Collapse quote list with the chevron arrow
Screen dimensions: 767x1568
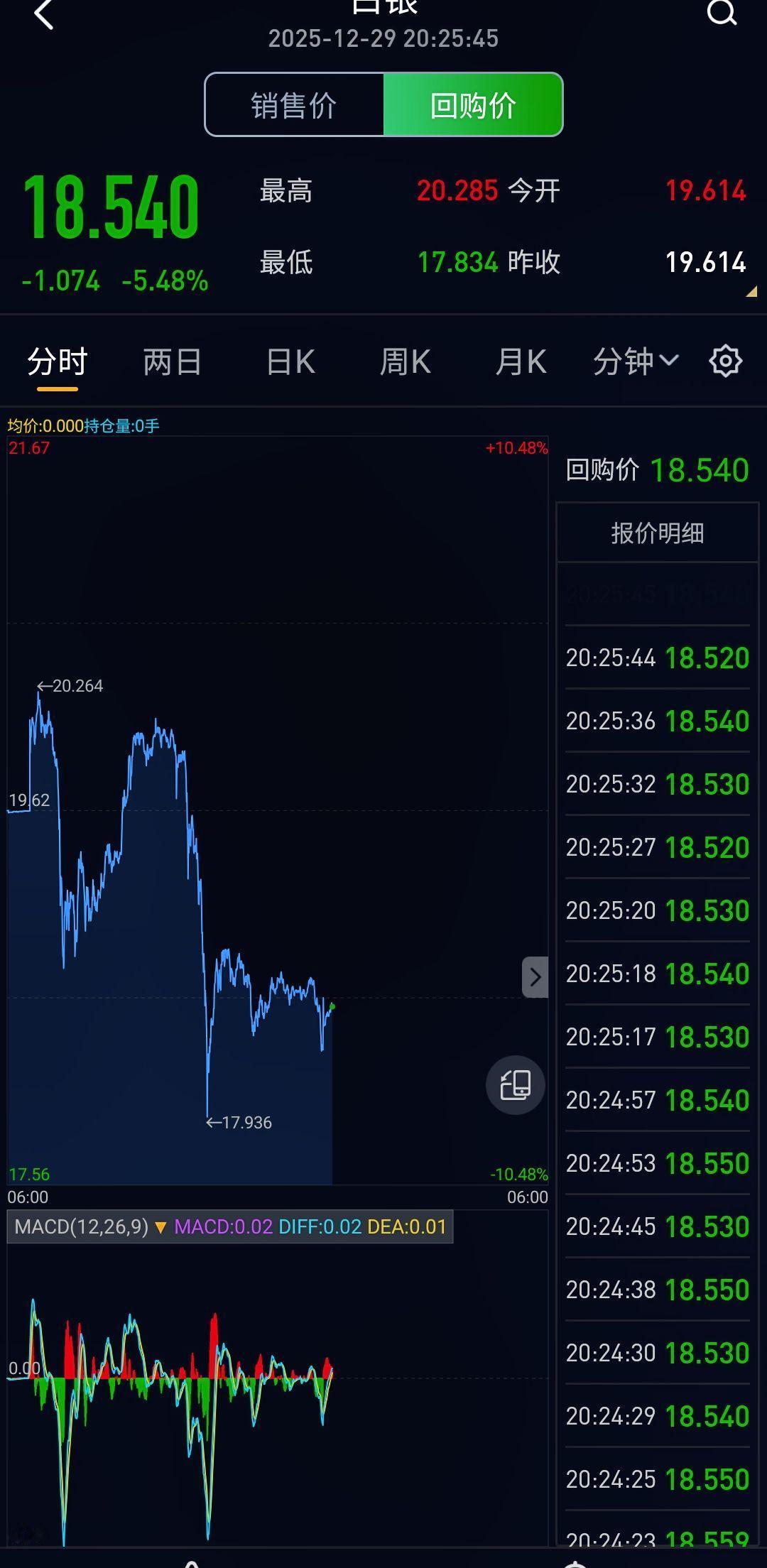(534, 977)
